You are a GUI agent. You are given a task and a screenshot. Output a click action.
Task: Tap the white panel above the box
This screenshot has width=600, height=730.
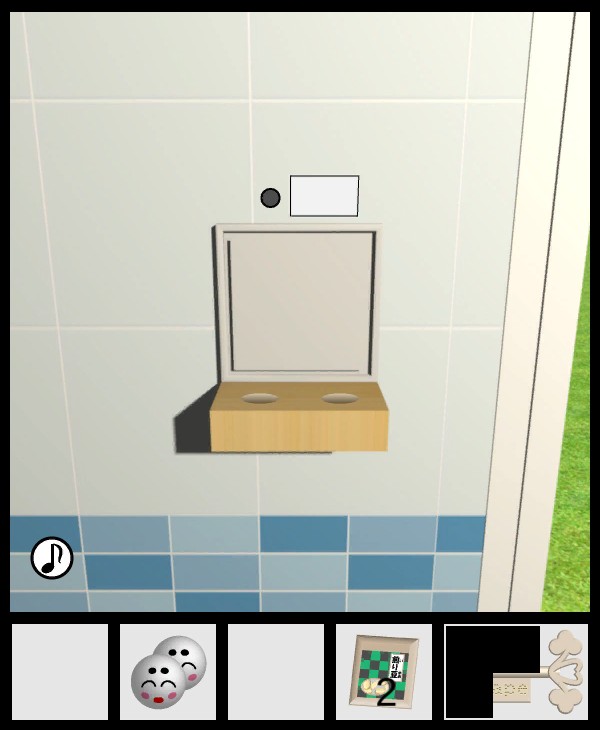pyautogui.click(x=324, y=196)
